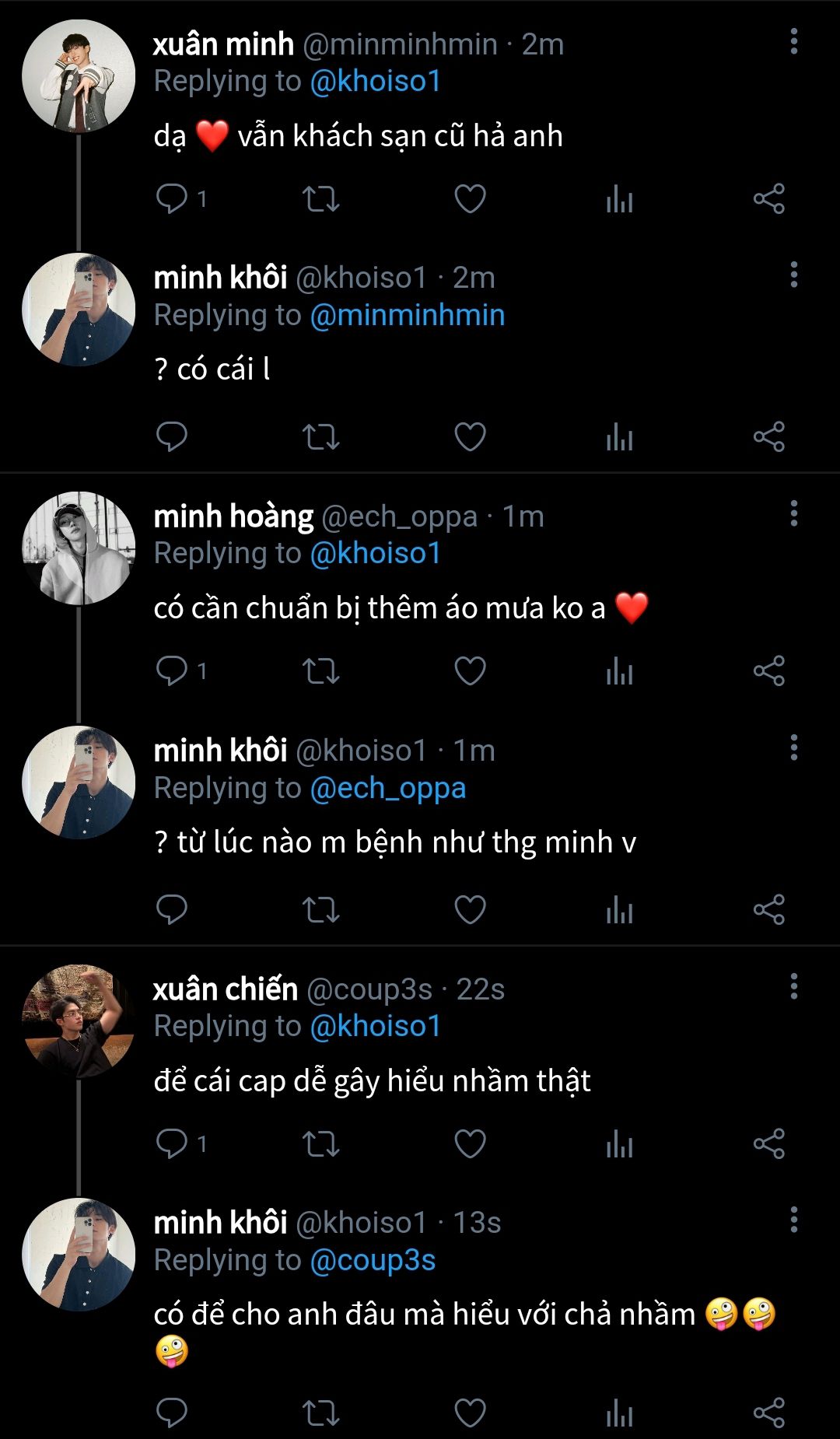840x1439 pixels.
Task: Open the @minminhmin mention link
Action: pos(408,315)
